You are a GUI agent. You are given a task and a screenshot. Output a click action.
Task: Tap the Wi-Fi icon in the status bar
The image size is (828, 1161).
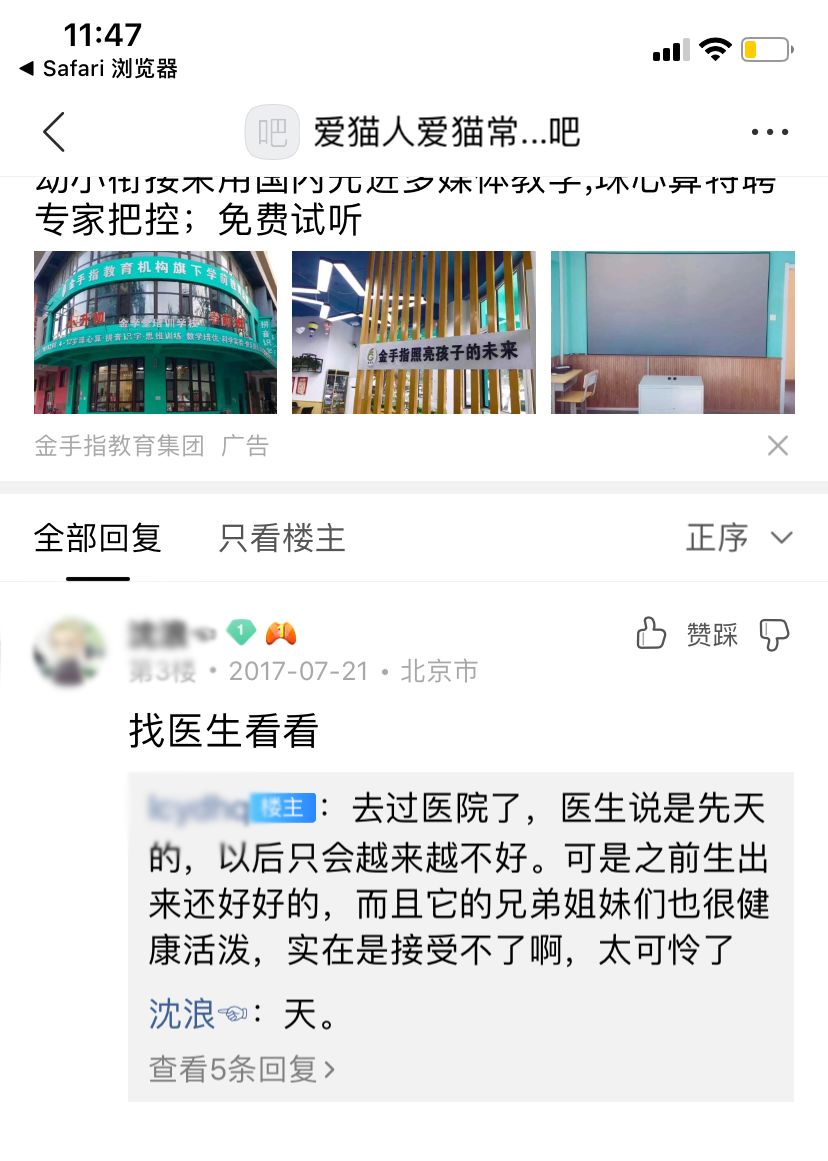click(714, 47)
